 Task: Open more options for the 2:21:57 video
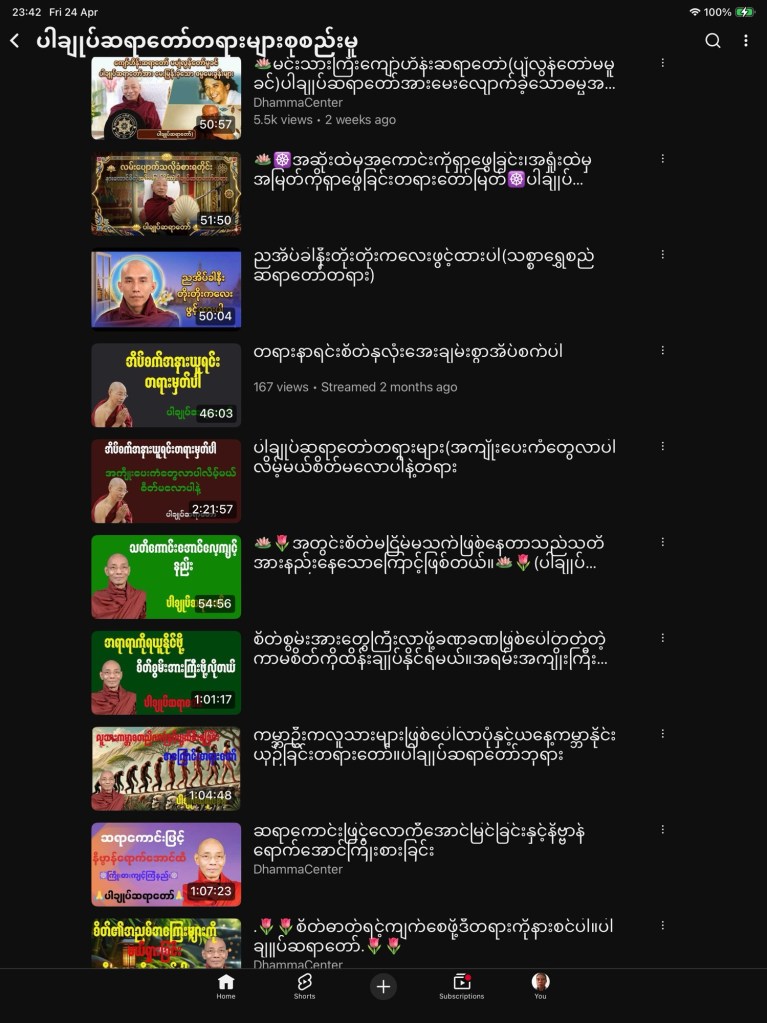(662, 447)
